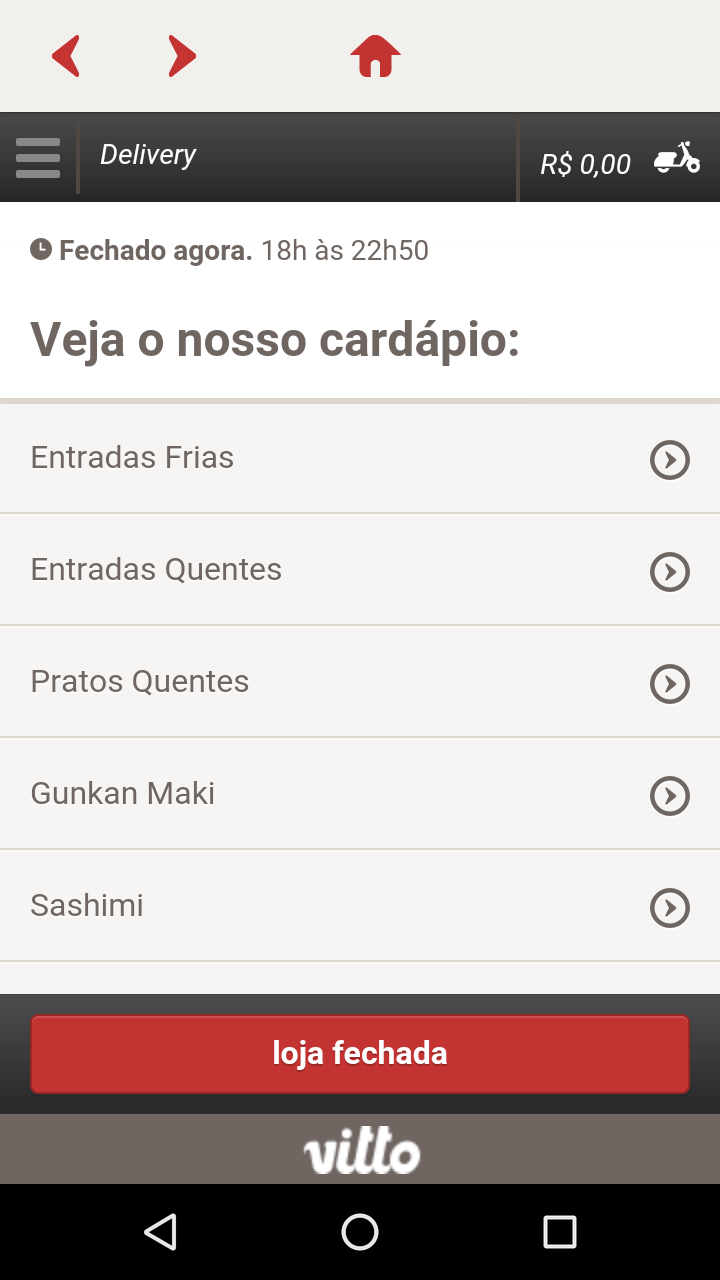Tap the system back button

160,1232
